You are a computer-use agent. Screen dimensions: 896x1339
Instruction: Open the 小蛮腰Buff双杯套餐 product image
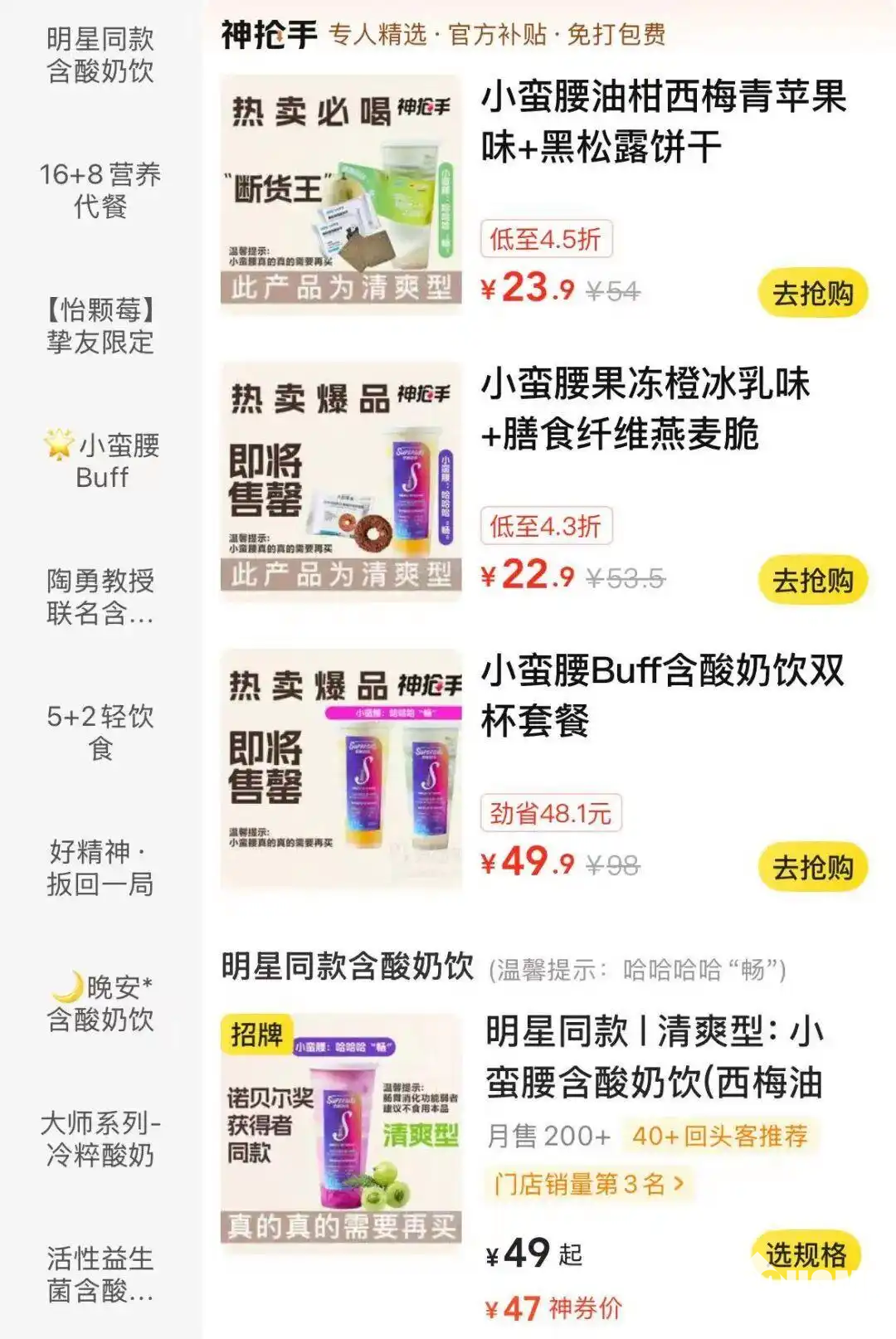[341, 769]
